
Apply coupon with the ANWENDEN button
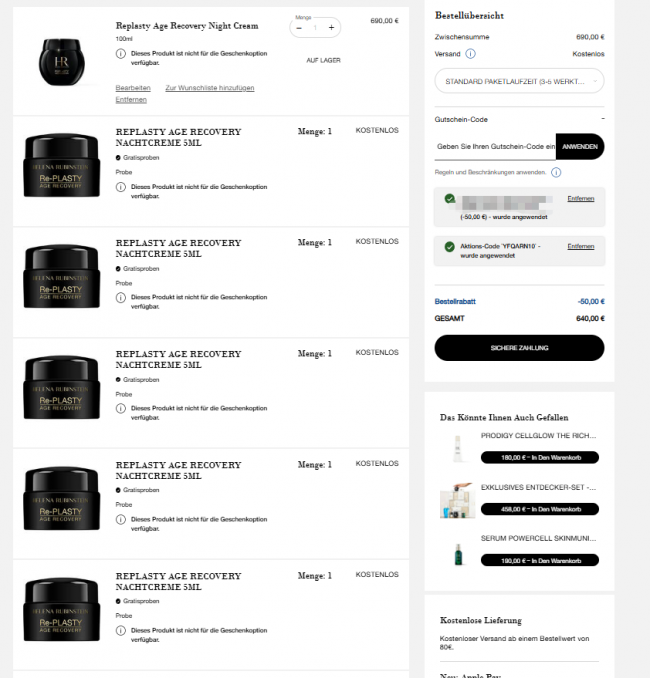pyautogui.click(x=580, y=147)
